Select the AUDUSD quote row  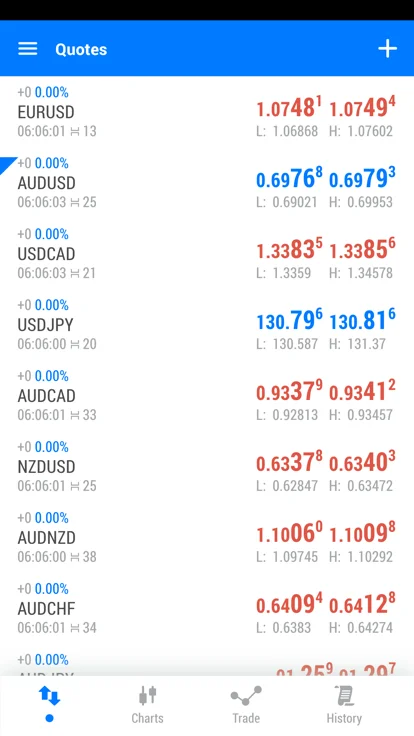[207, 183]
